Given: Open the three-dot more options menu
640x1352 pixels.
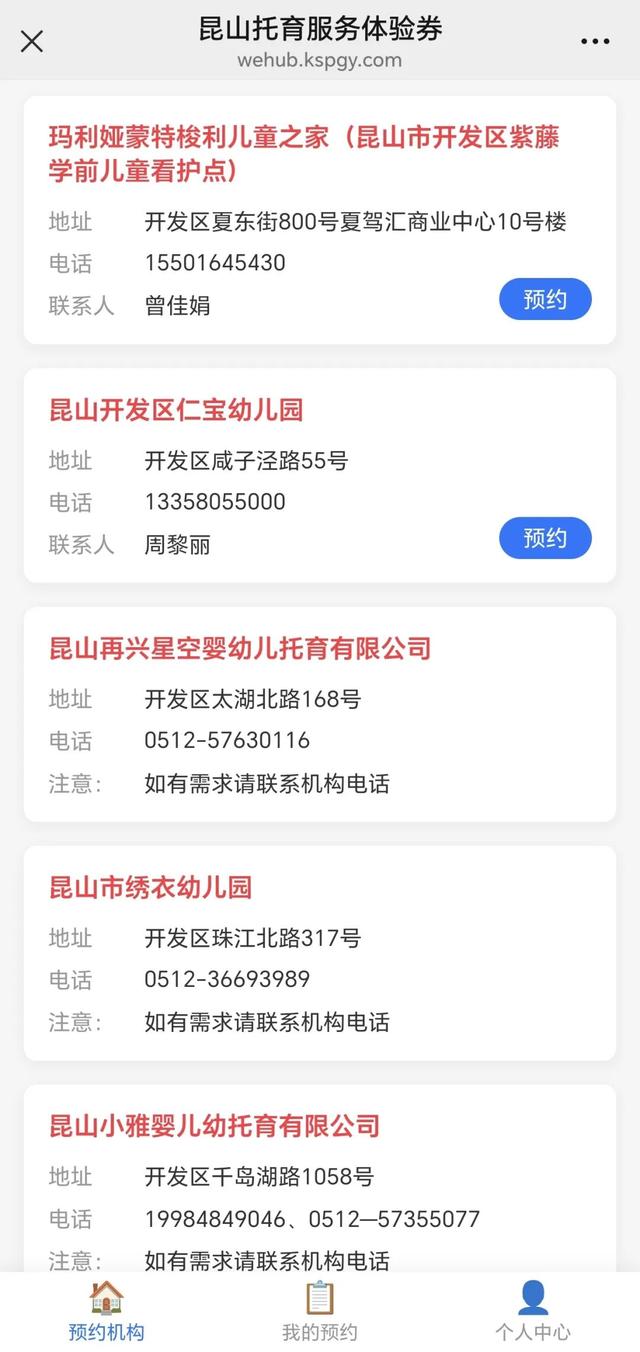Looking at the screenshot, I should pos(595,41).
